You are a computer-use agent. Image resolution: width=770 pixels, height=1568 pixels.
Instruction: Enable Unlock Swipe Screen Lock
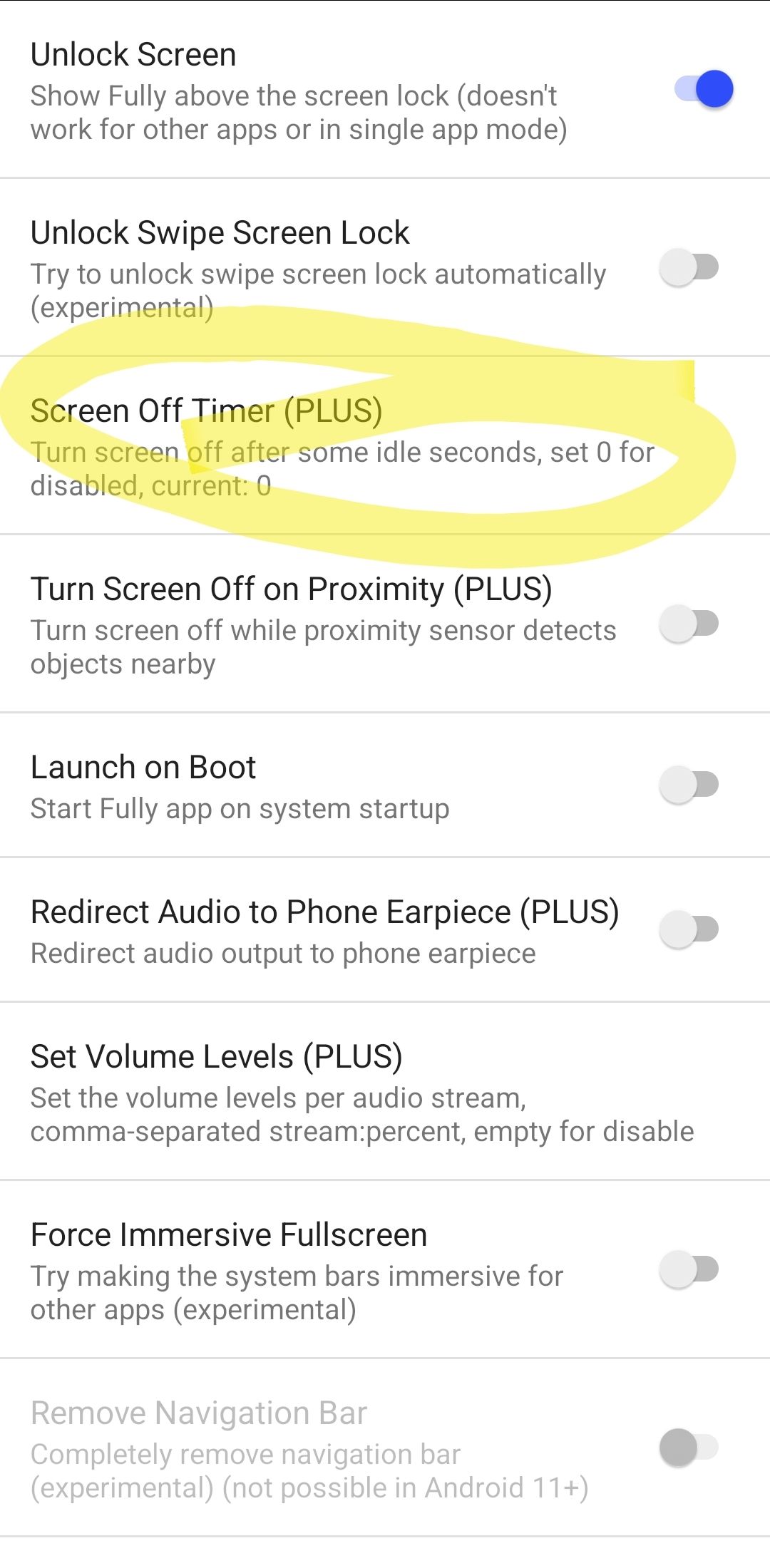pyautogui.click(x=689, y=268)
